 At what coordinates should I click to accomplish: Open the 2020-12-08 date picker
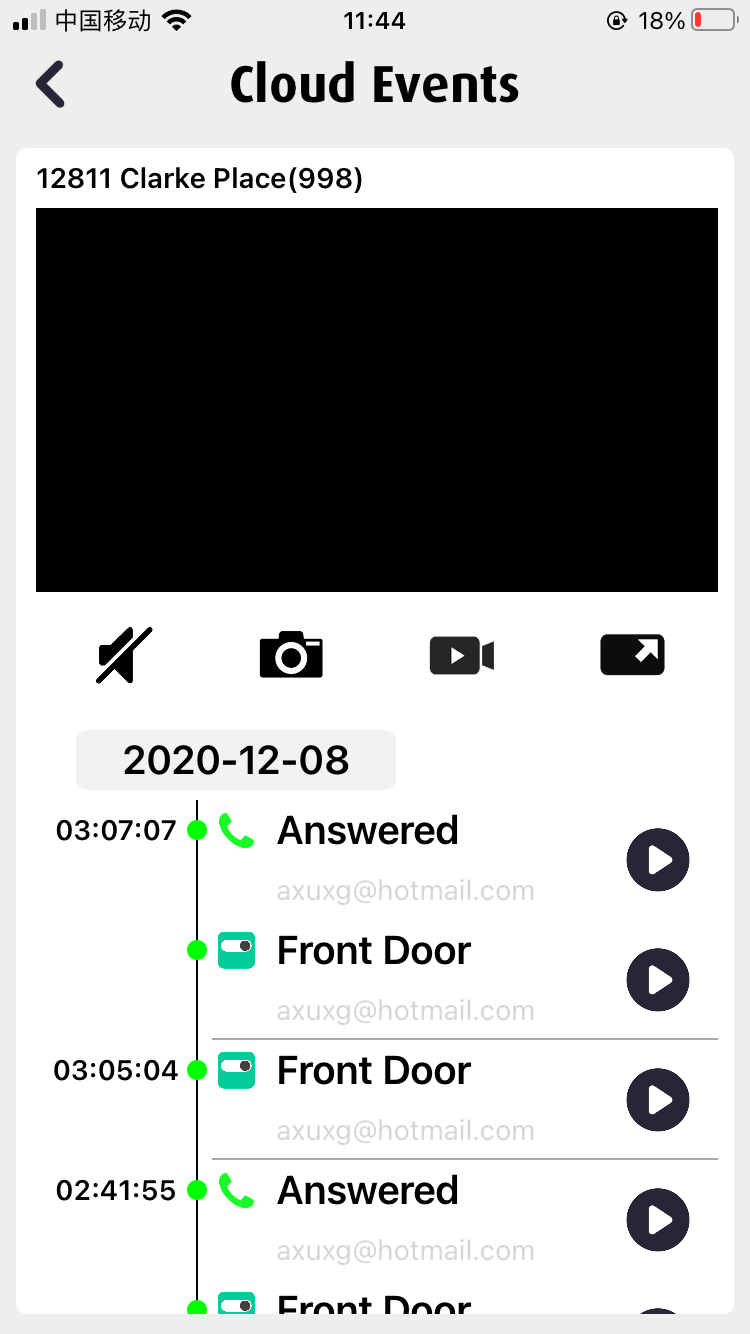(236, 760)
